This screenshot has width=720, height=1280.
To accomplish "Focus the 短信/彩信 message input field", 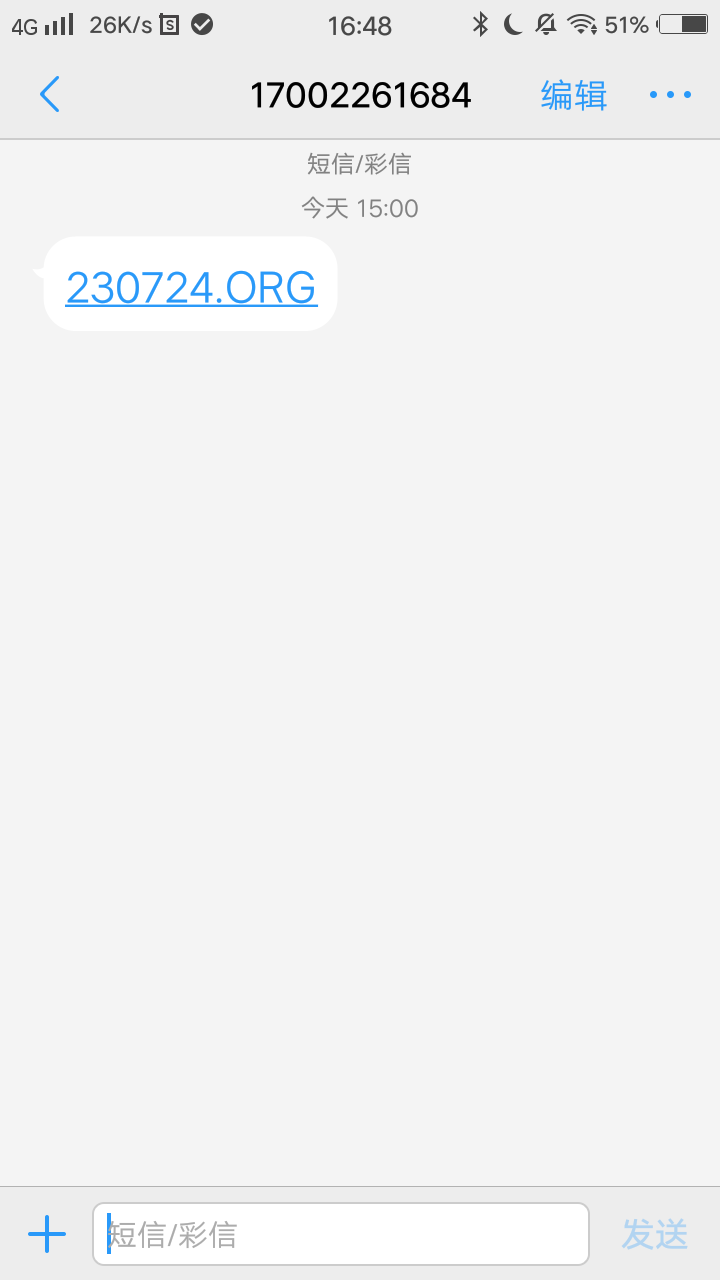I will [340, 1235].
